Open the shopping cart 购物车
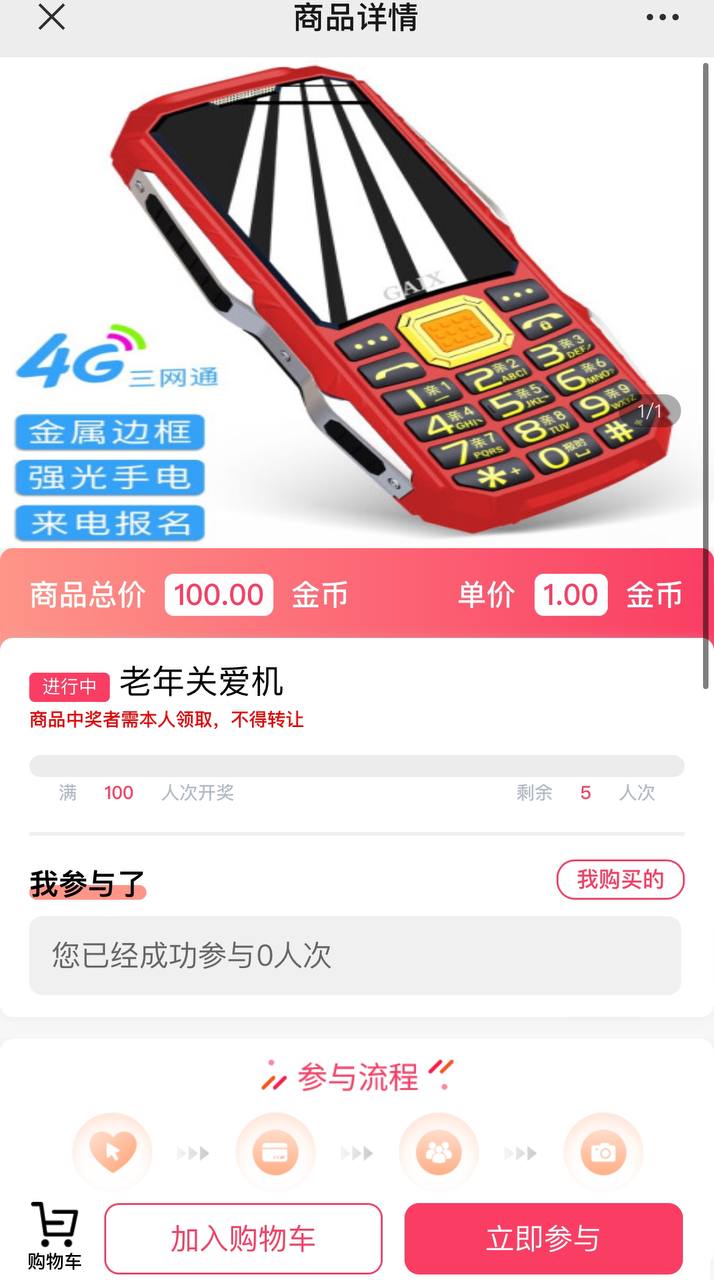Image resolution: width=714 pixels, height=1280 pixels. (x=54, y=1237)
